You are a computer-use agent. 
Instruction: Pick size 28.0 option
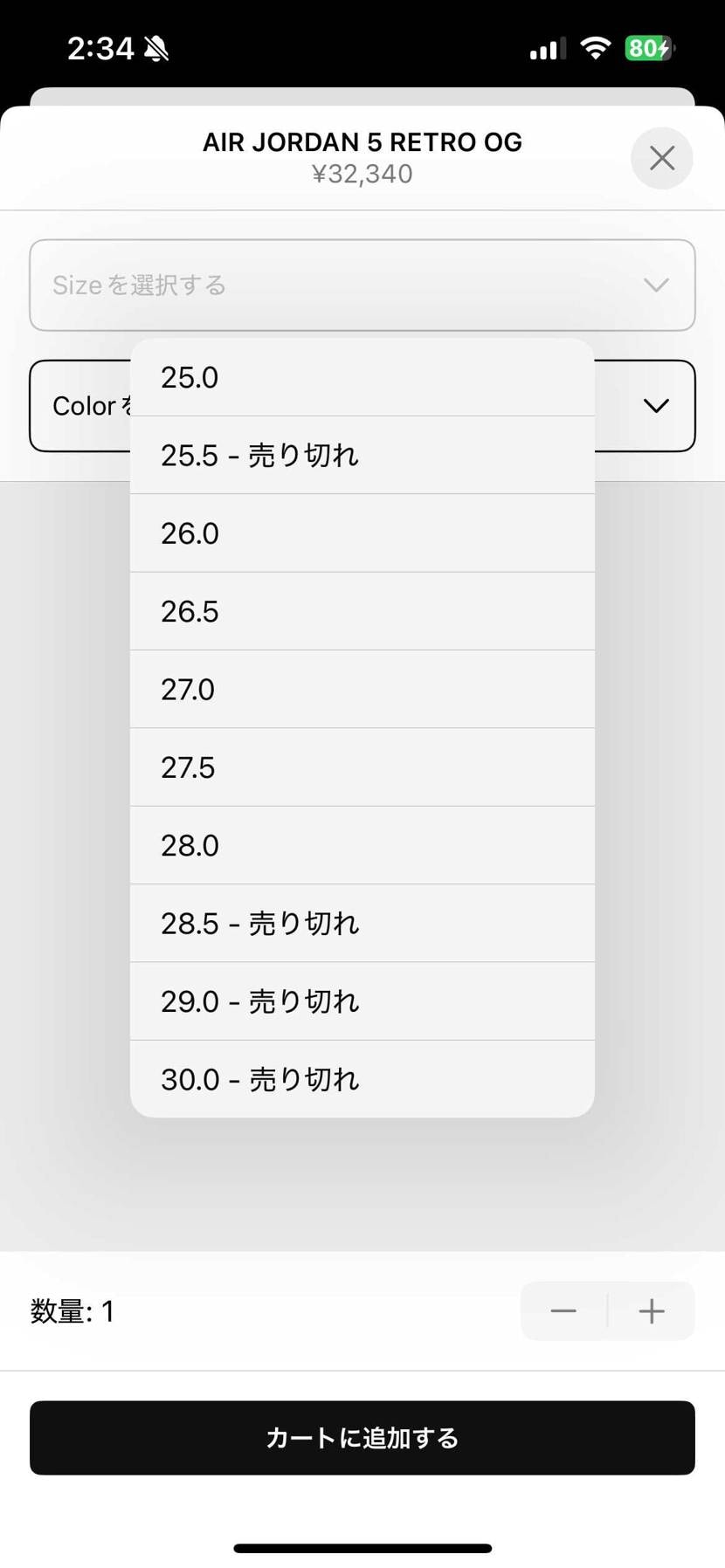[362, 845]
